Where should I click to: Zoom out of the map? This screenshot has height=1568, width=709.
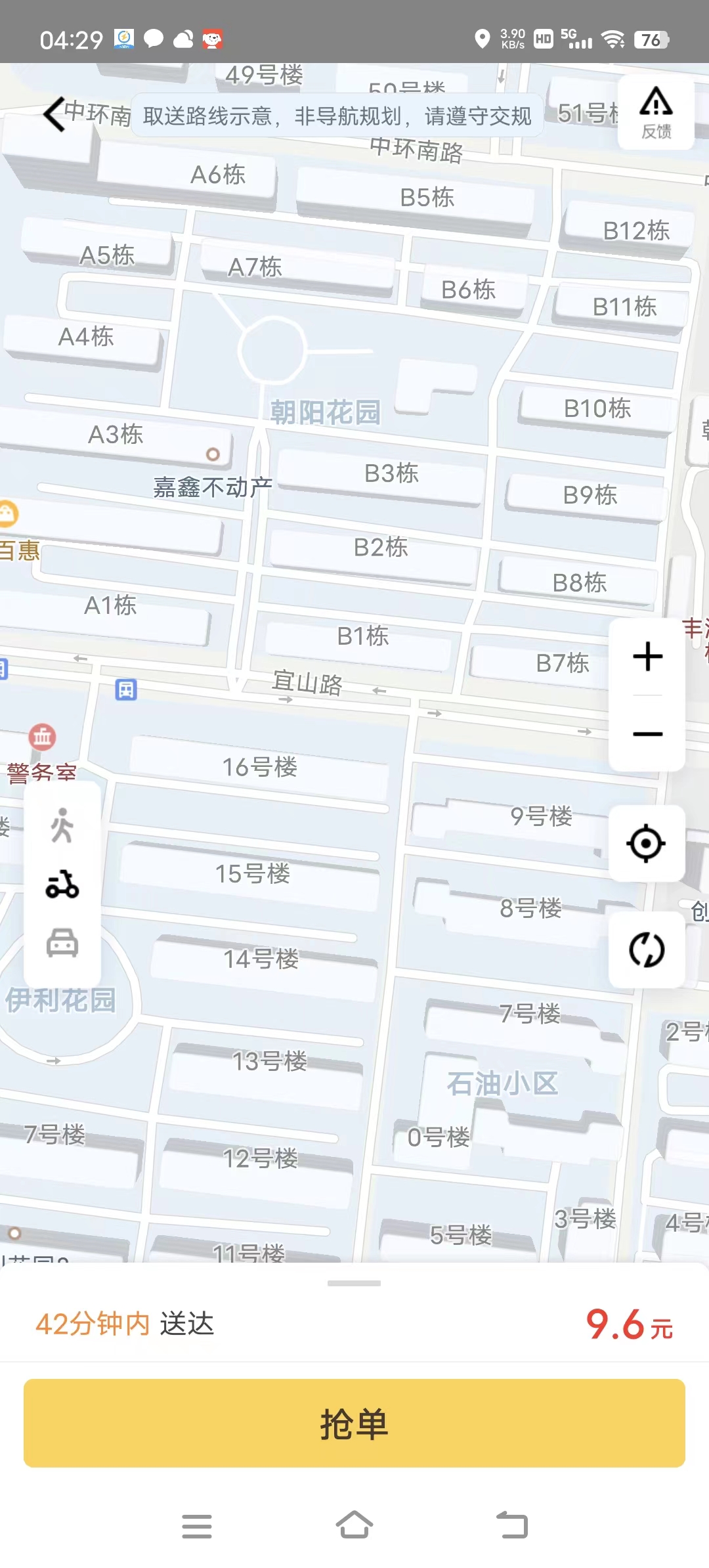[647, 733]
